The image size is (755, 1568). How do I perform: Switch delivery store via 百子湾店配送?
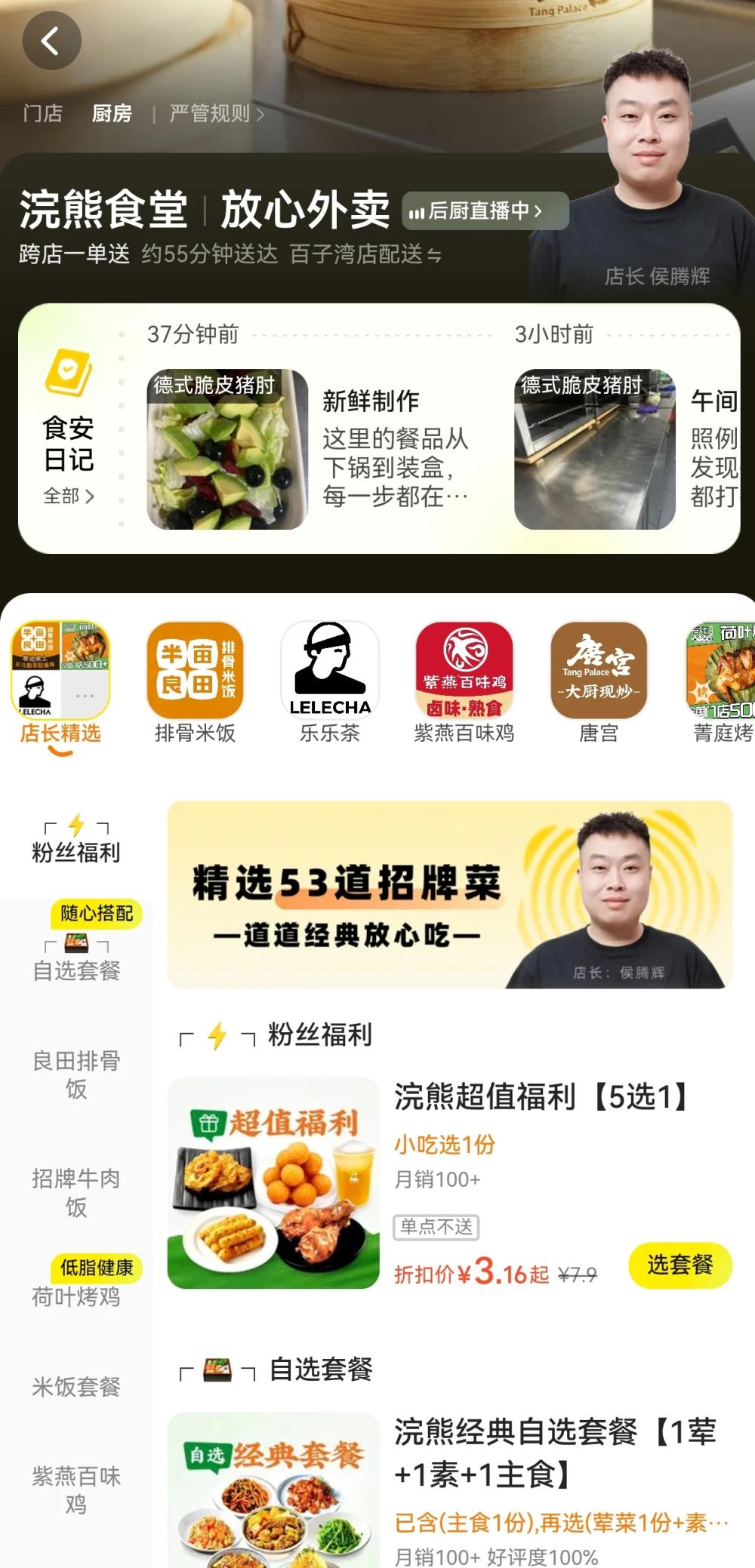[365, 254]
